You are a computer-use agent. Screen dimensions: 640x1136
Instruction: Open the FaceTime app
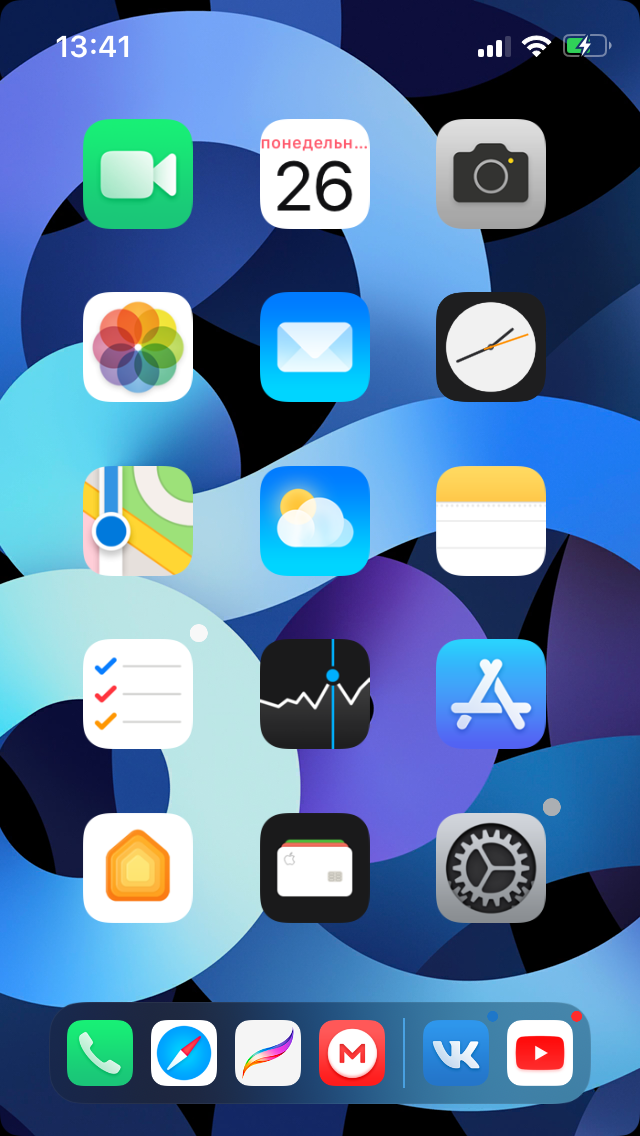[138, 174]
